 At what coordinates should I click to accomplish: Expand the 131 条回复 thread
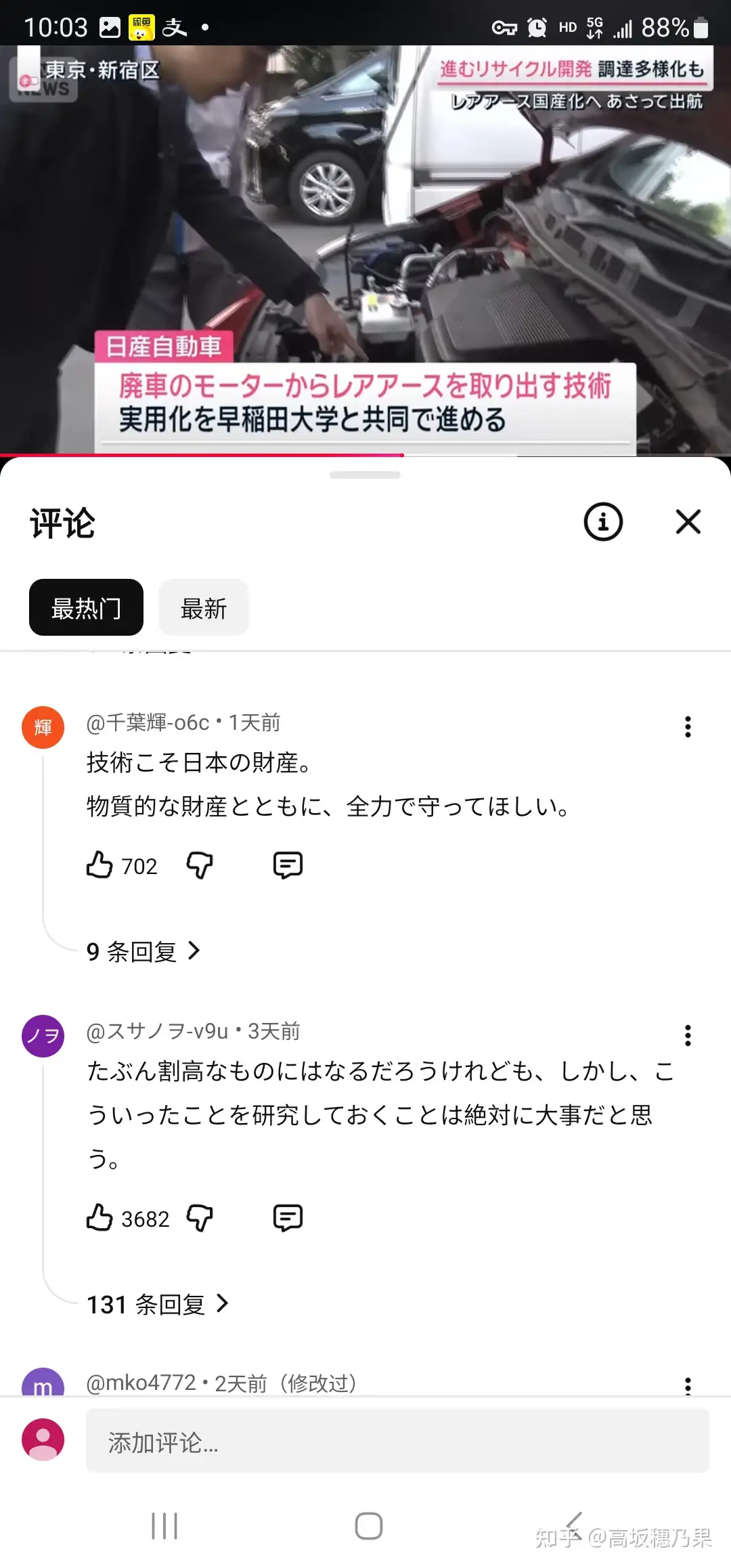pos(158,1304)
